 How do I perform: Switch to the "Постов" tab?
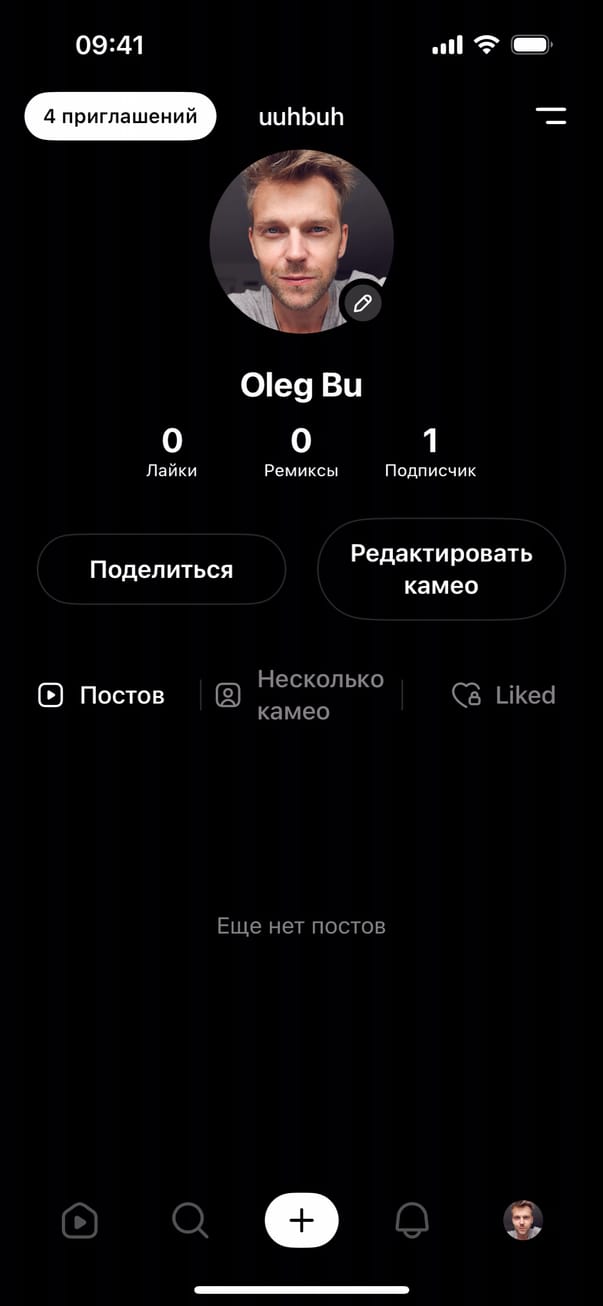[x=101, y=695]
